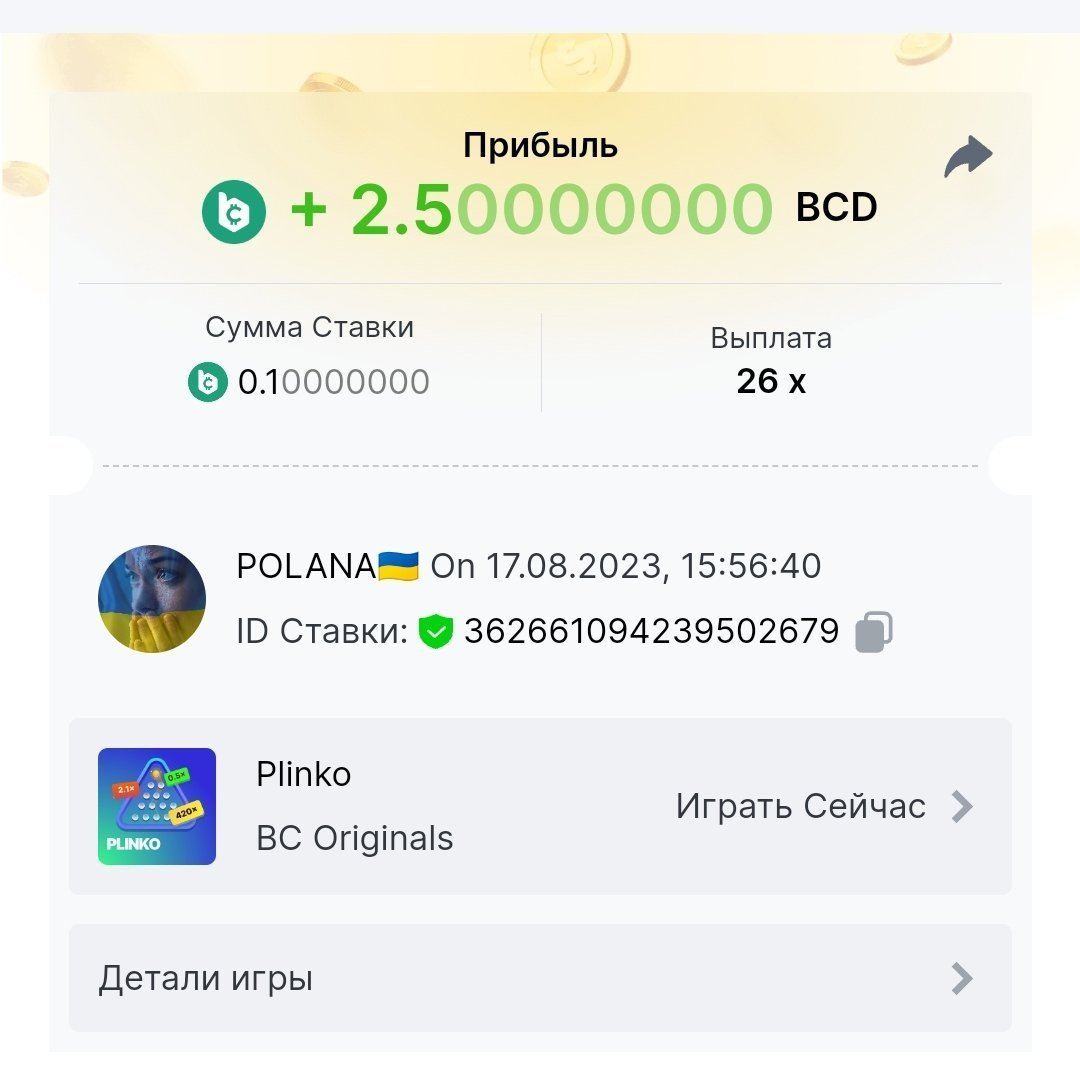This screenshot has width=1080, height=1076.
Task: Play Plinko now
Action: coord(823,806)
